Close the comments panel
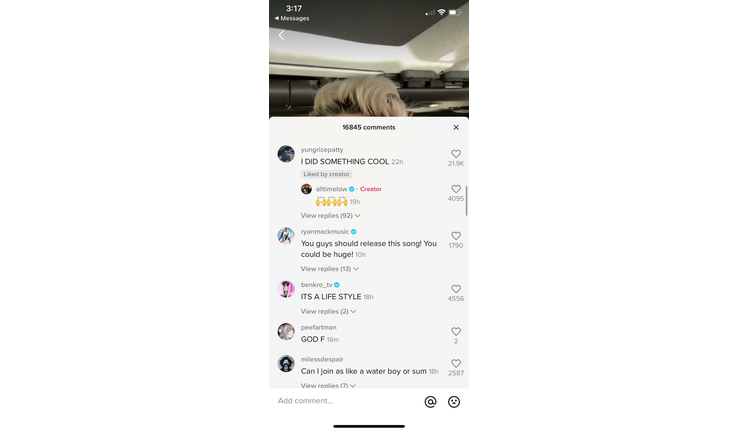 coord(456,127)
